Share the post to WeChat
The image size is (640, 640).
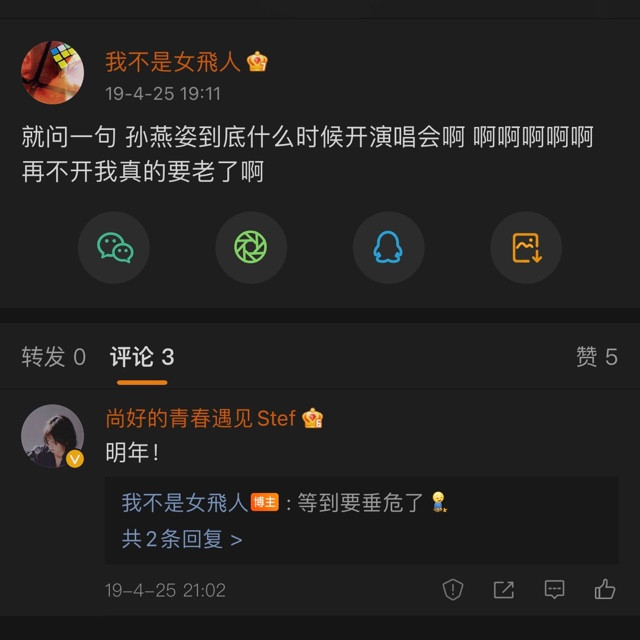tap(114, 247)
